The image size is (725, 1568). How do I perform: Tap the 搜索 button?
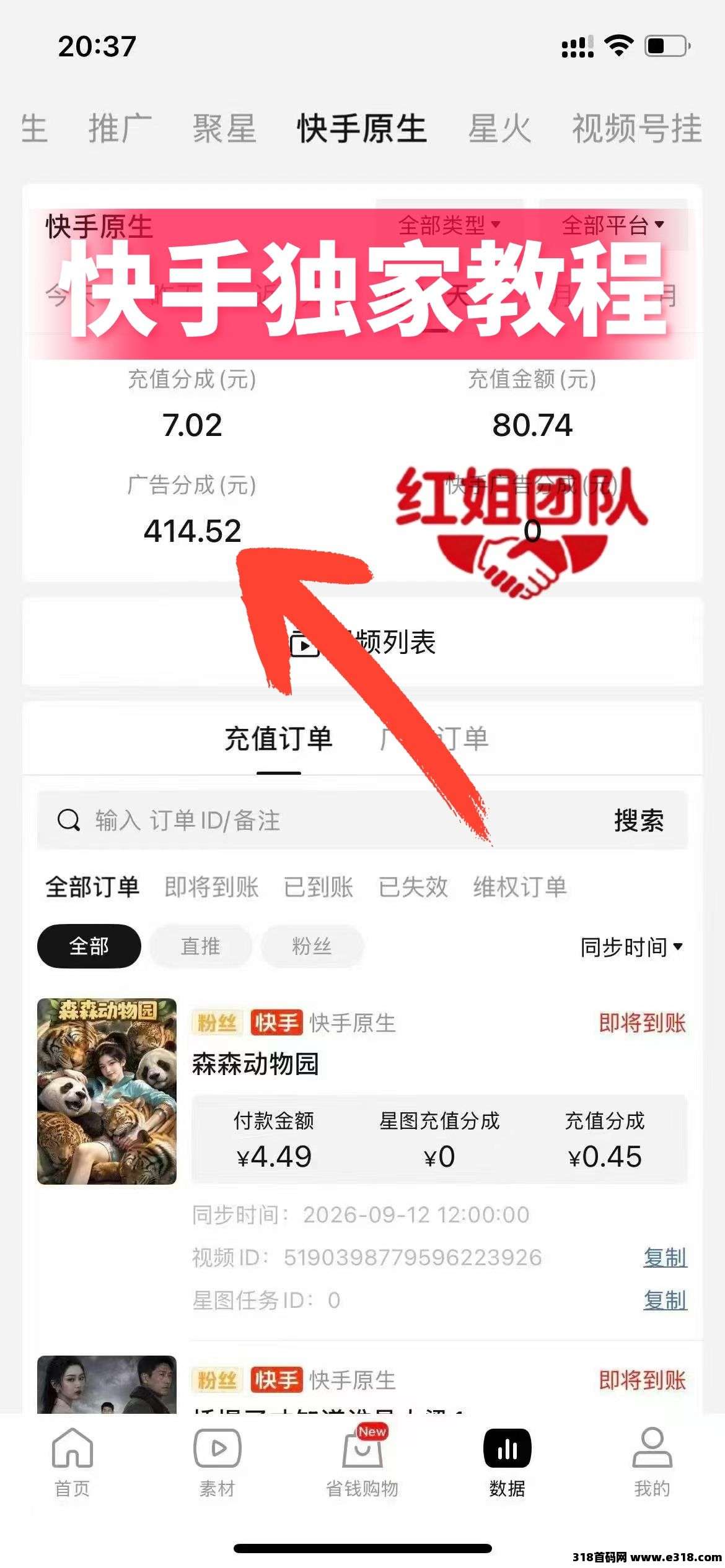639,821
